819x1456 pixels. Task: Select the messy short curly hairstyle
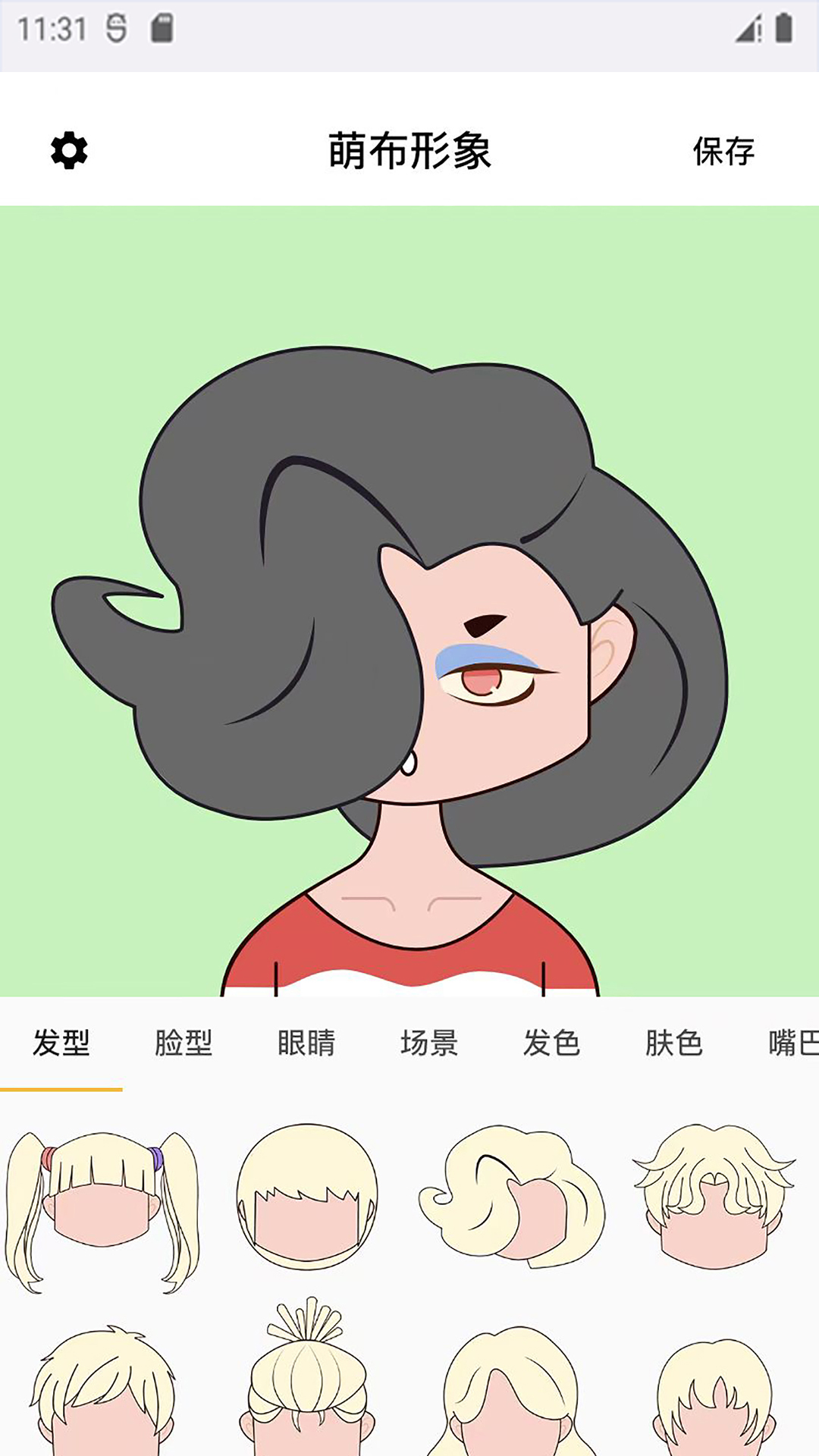[715, 1197]
